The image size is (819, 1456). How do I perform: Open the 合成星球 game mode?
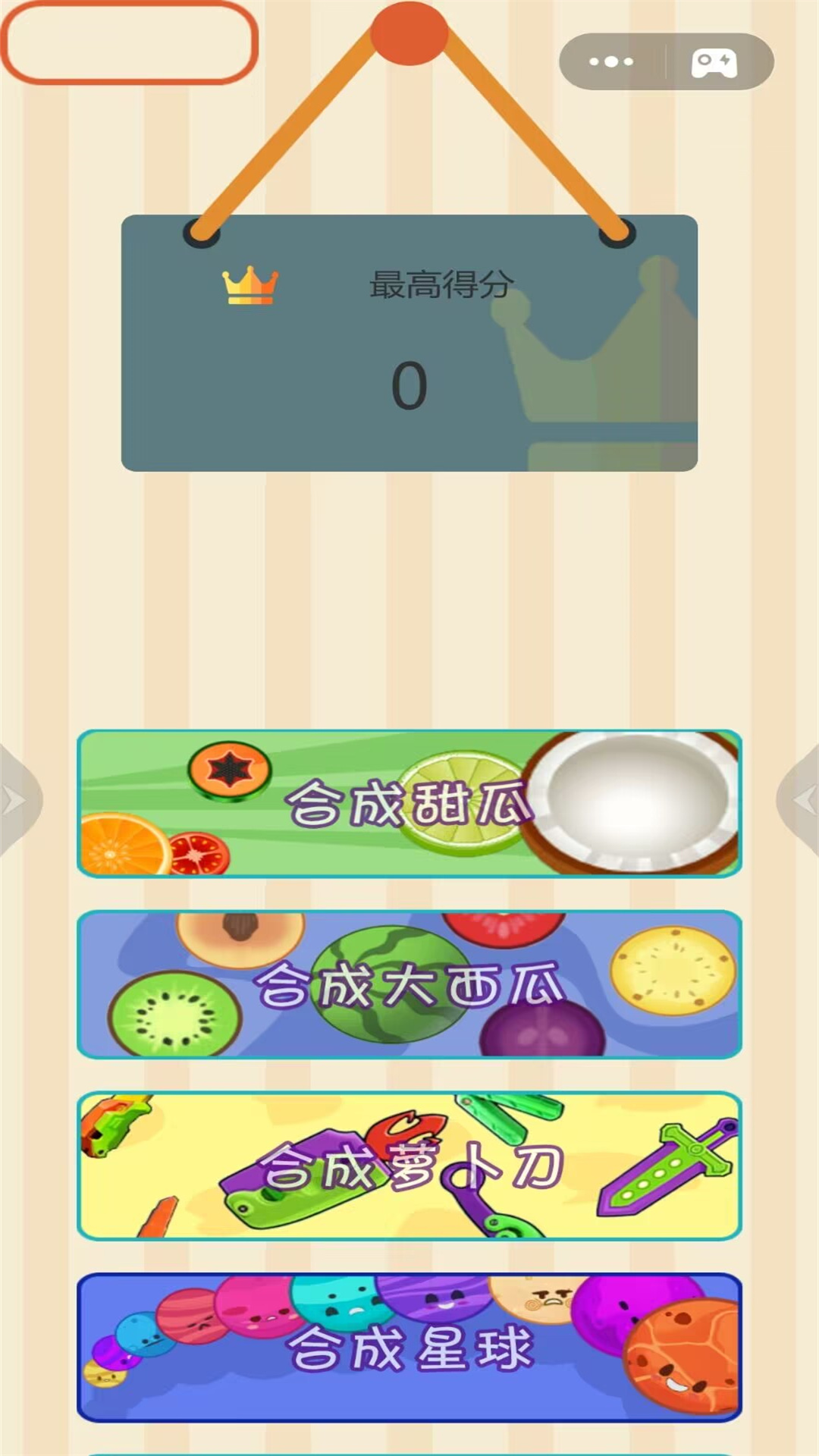[x=409, y=1348]
